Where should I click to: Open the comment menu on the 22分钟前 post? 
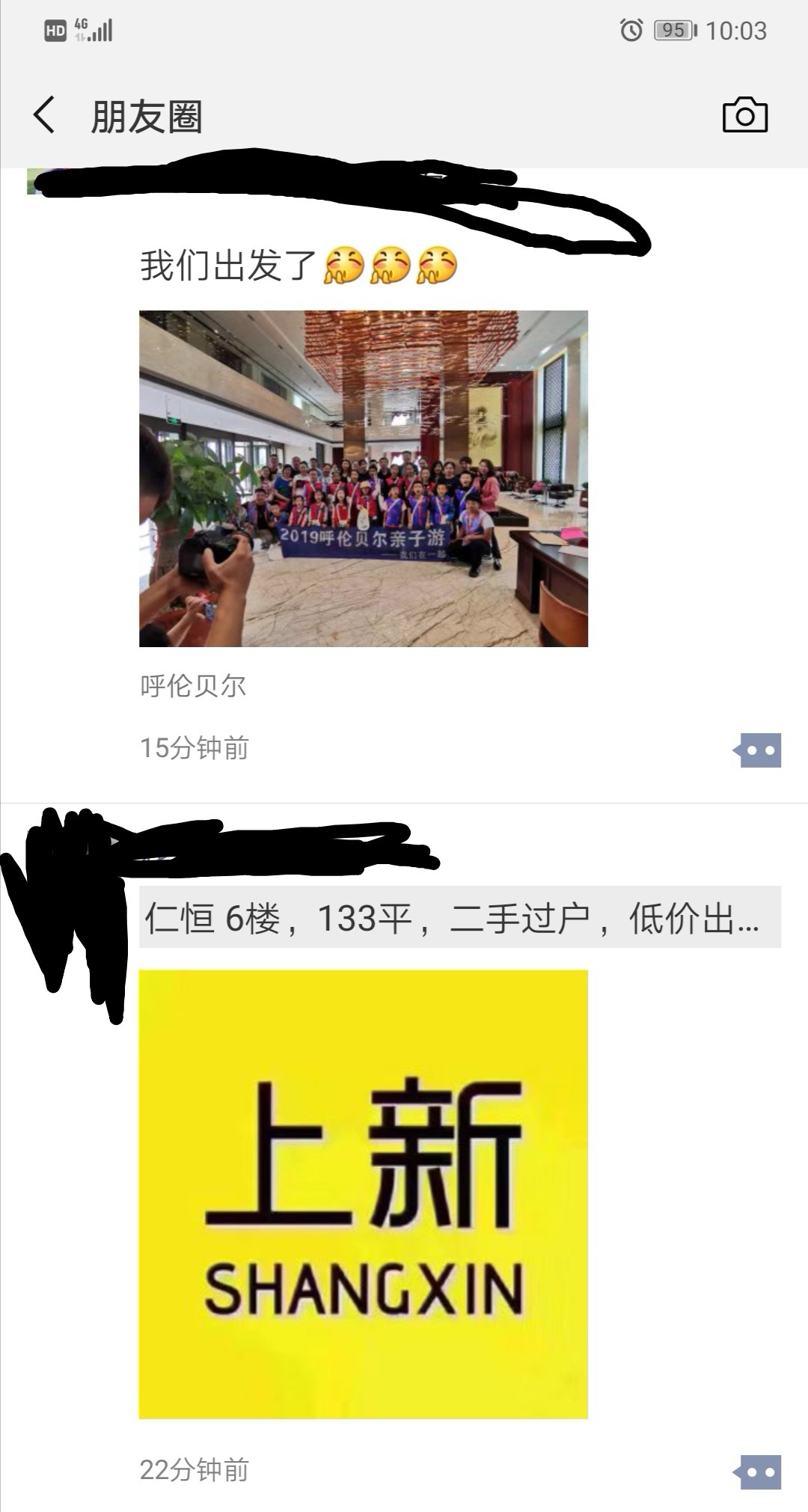[758, 1472]
